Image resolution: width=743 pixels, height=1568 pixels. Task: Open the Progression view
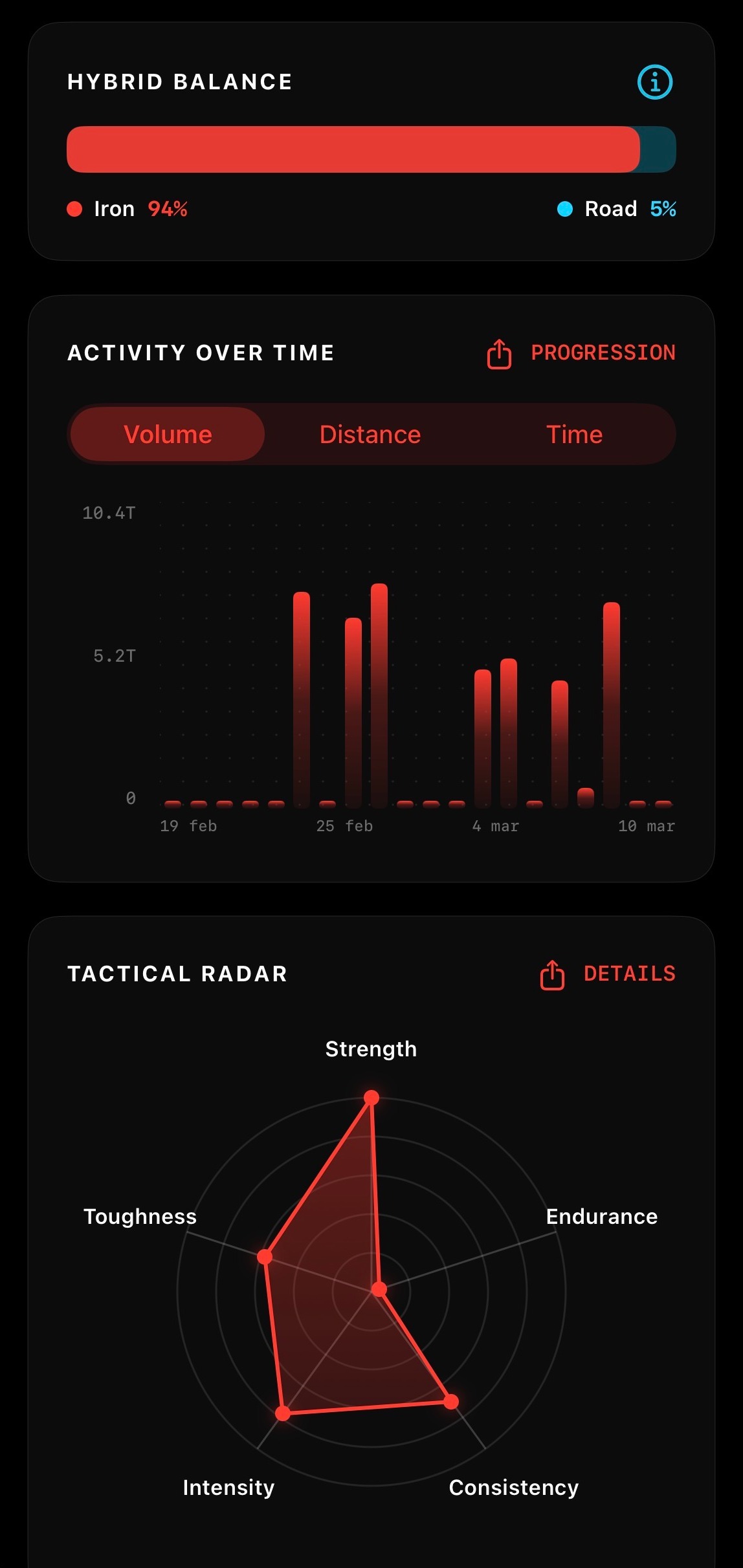603,353
